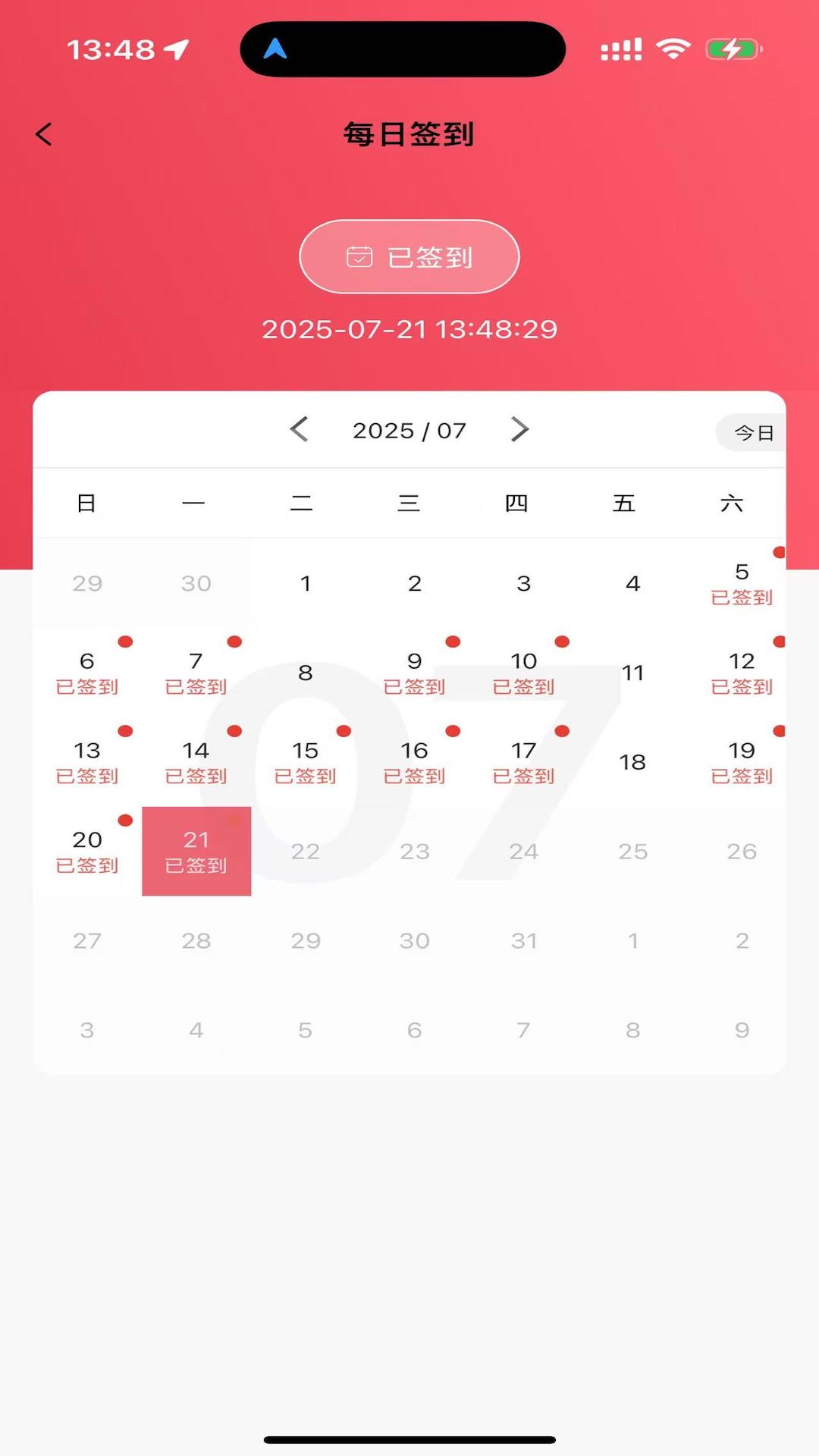Image resolution: width=819 pixels, height=1456 pixels.
Task: Select July 1 in the calendar
Action: point(306,583)
